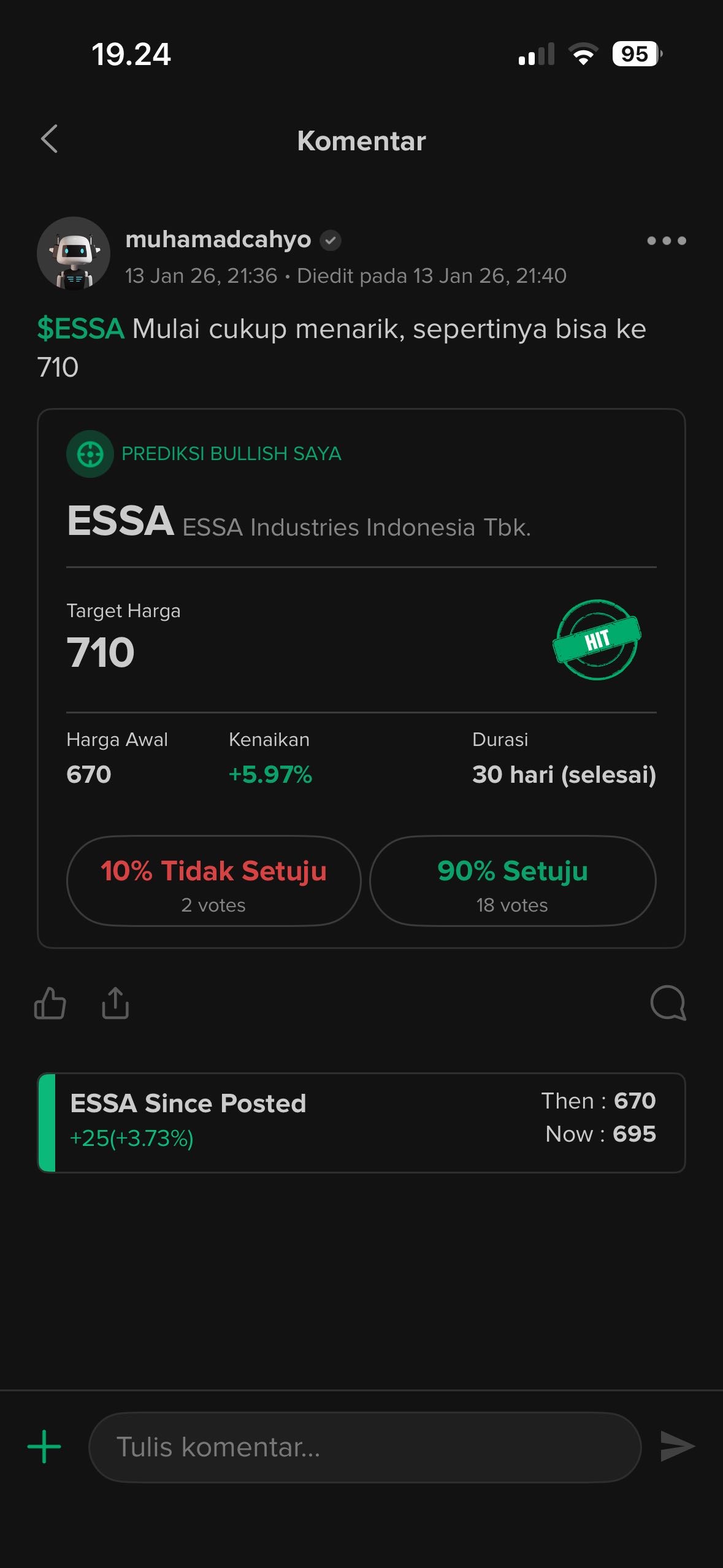
Task: Send the comment
Action: click(x=677, y=1447)
